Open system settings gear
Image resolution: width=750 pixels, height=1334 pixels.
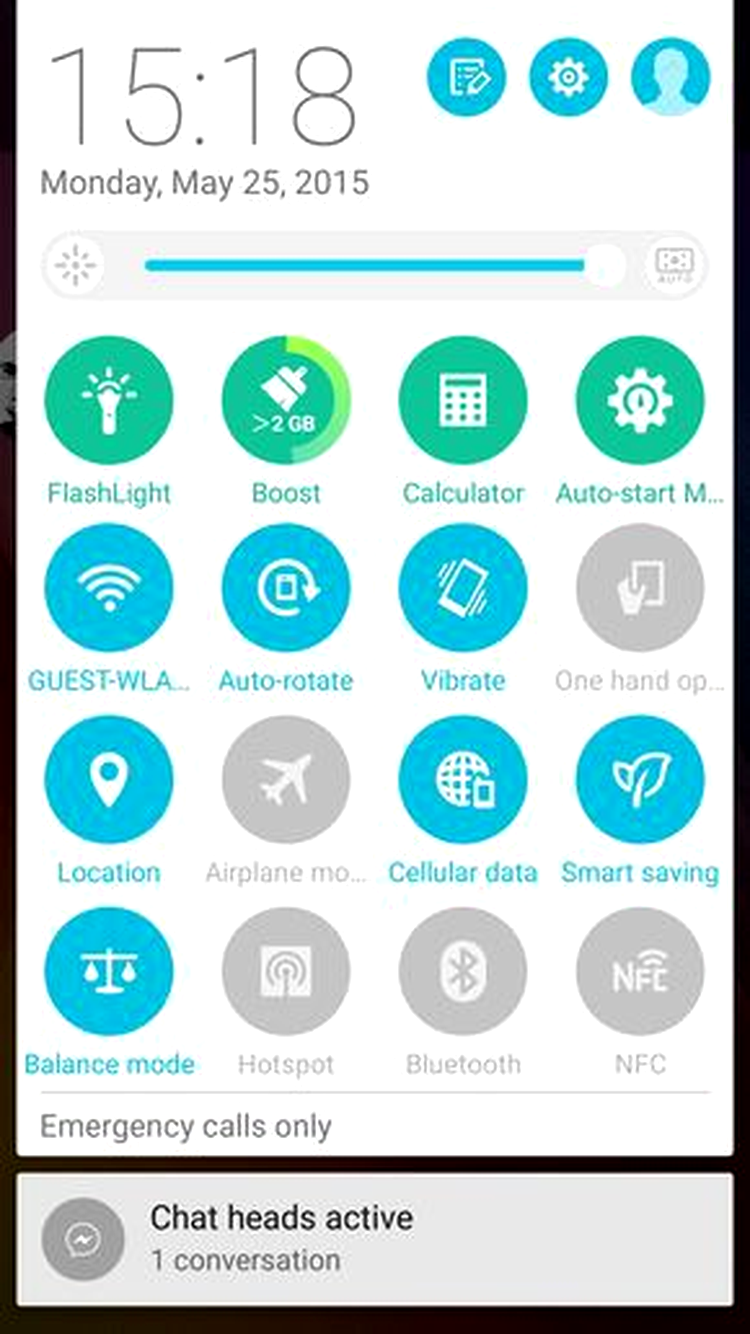pos(569,77)
